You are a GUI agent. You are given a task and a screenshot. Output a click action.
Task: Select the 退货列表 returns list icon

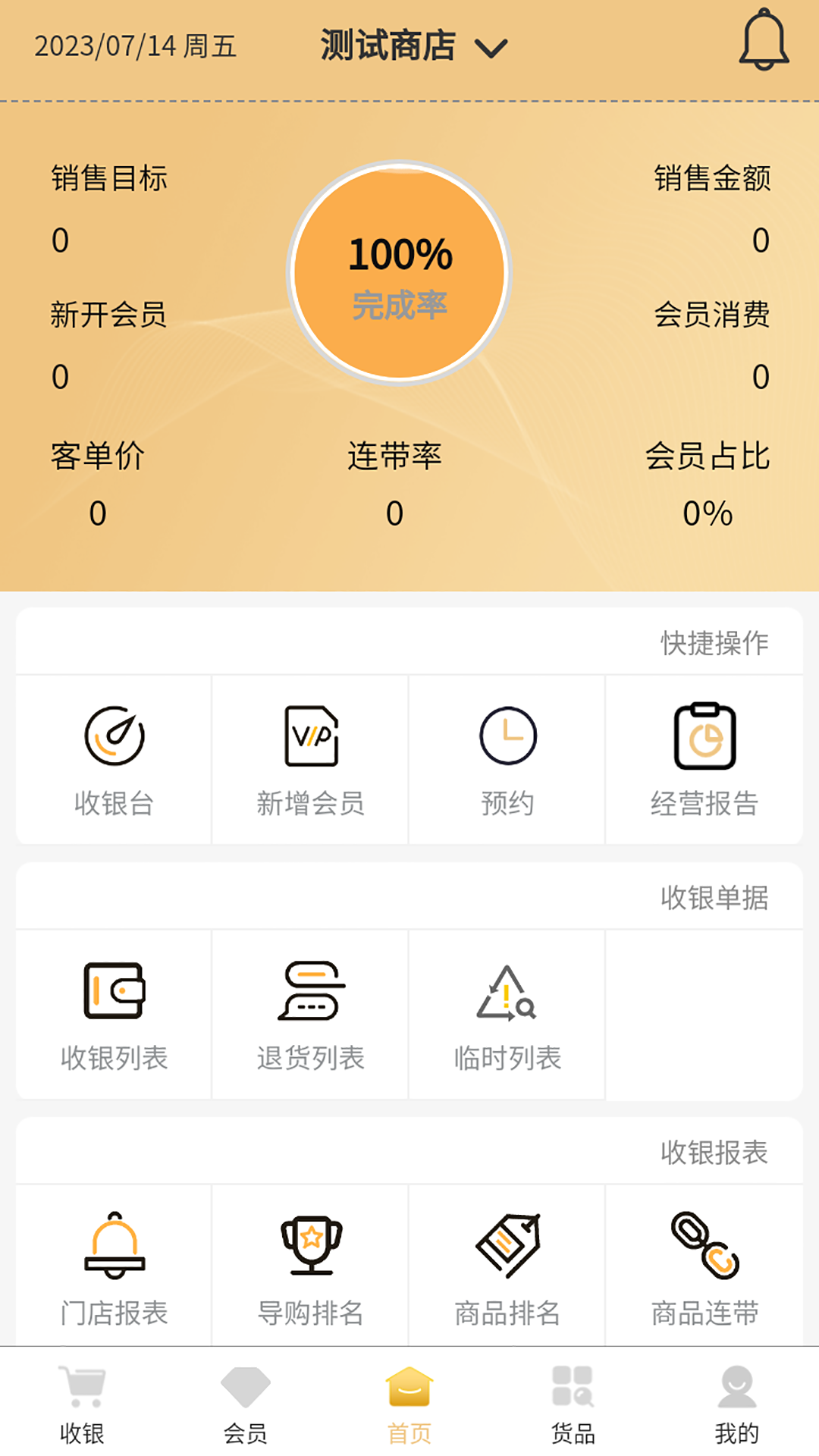pos(309,1012)
